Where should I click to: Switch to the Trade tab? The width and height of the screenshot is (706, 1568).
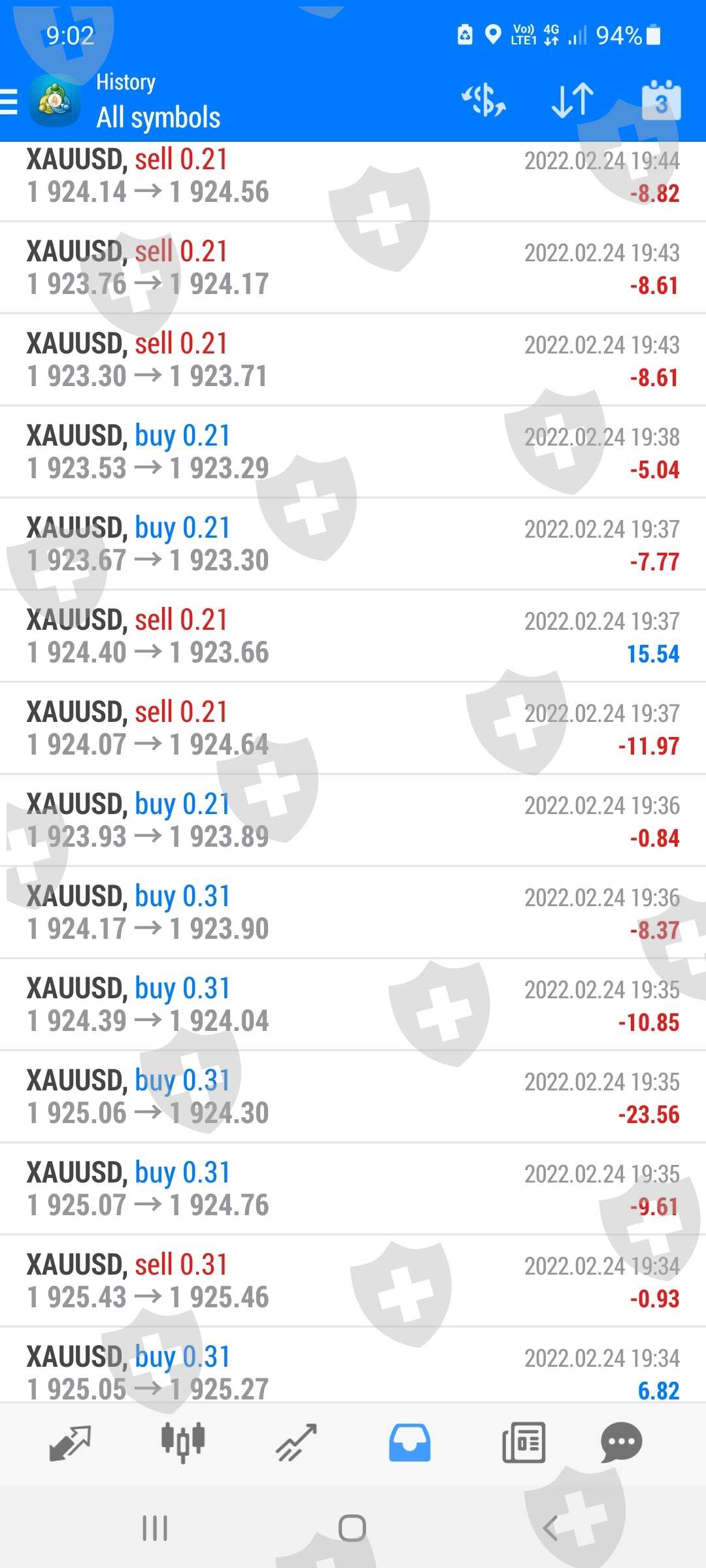[x=296, y=1443]
